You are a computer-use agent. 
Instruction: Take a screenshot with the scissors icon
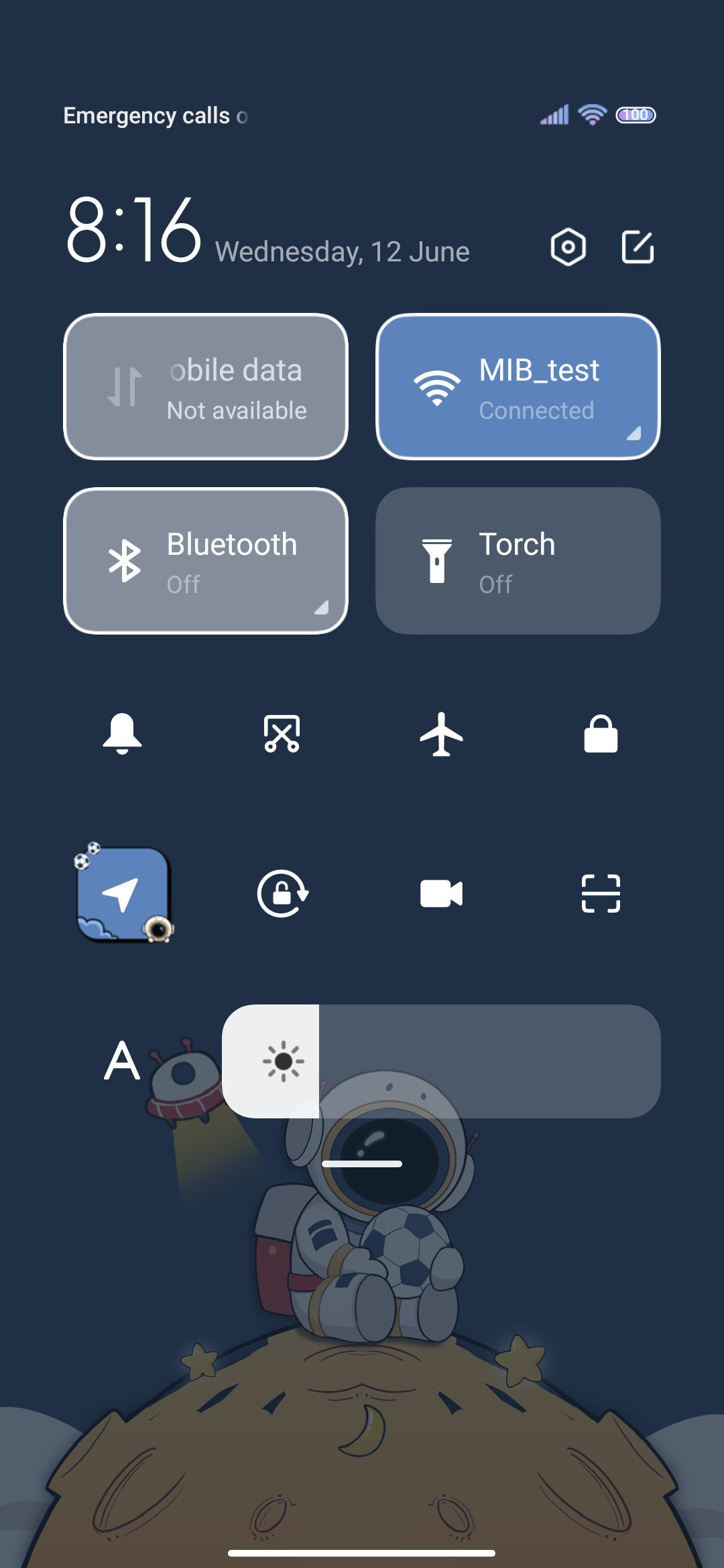(x=282, y=734)
